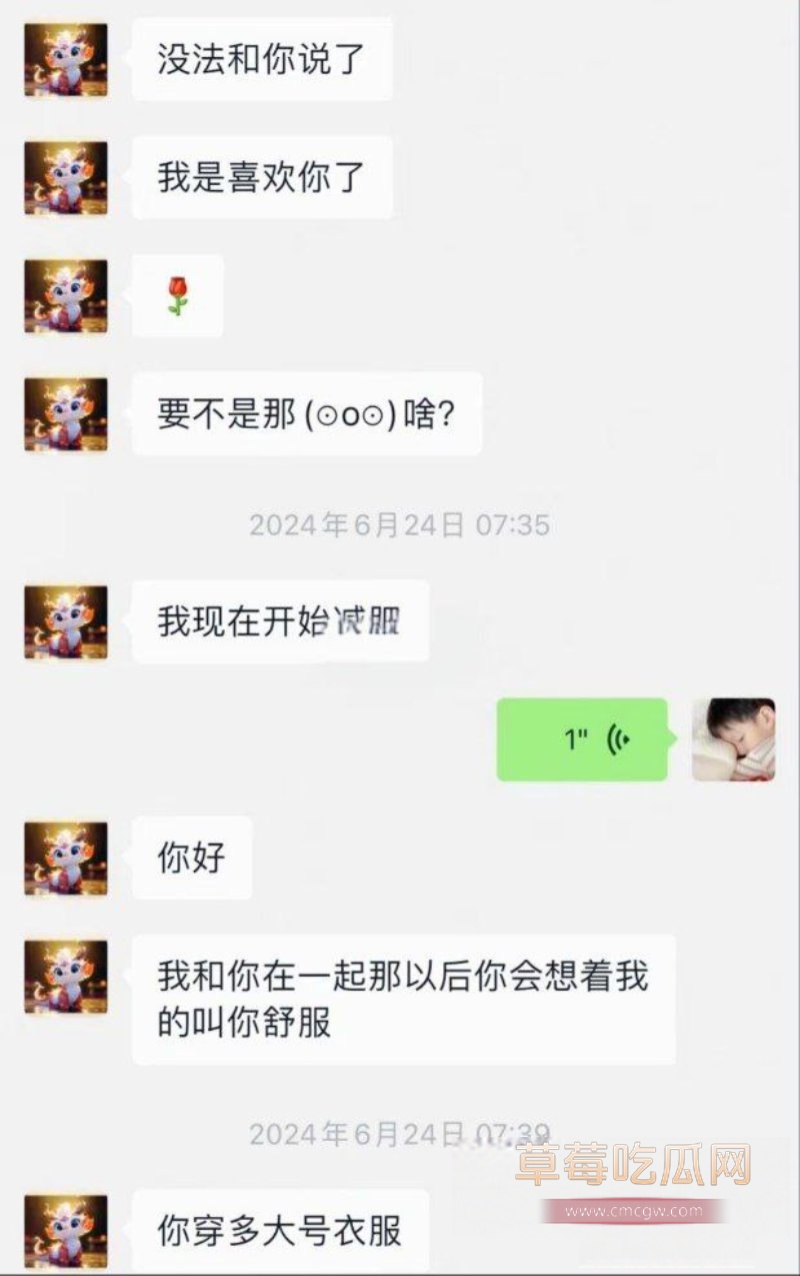Play the 1-second voice message
Image resolution: width=800 pixels, height=1276 pixels.
tap(582, 740)
